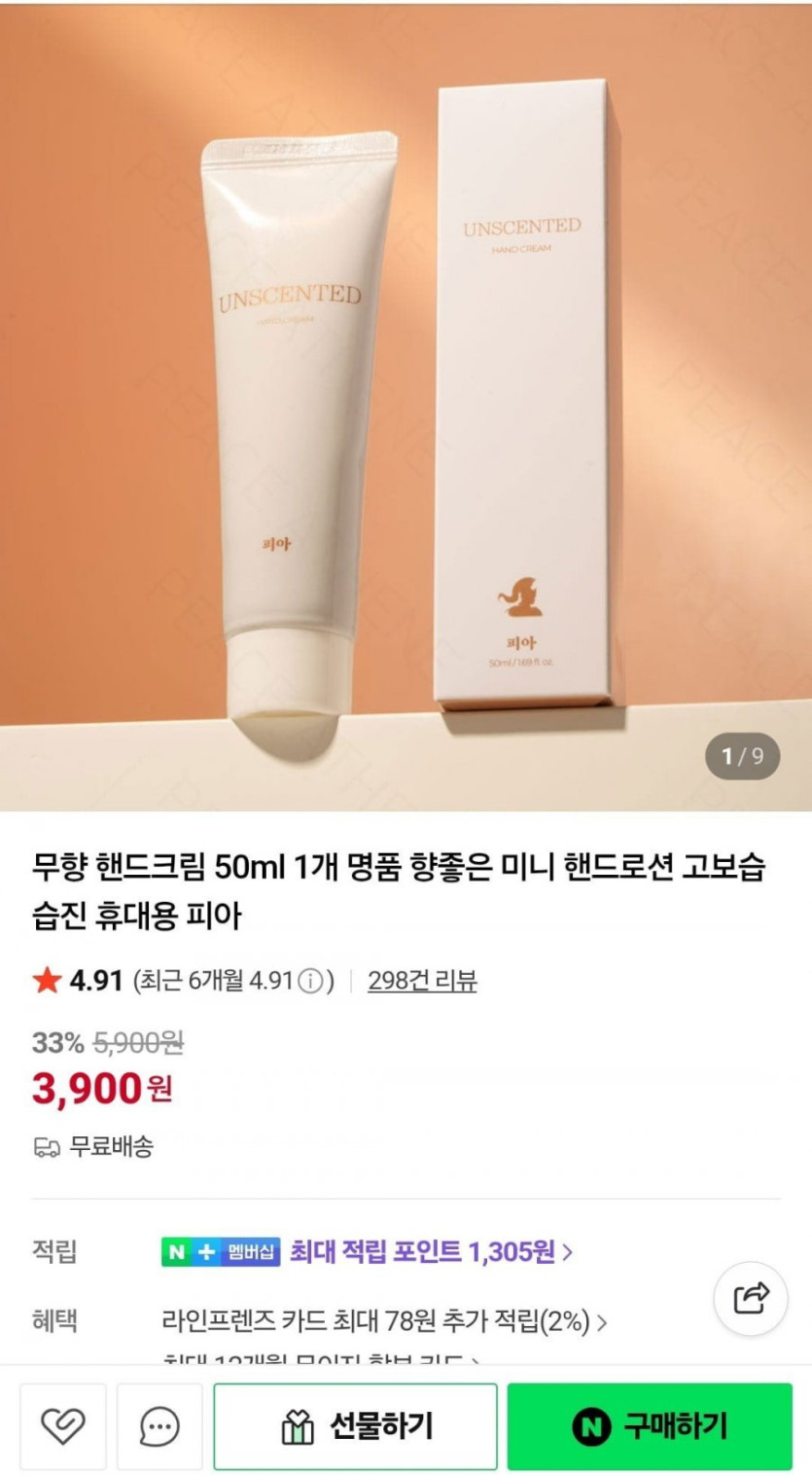Open the 298건 리뷰 link
The image size is (812, 1475).
coord(422,981)
